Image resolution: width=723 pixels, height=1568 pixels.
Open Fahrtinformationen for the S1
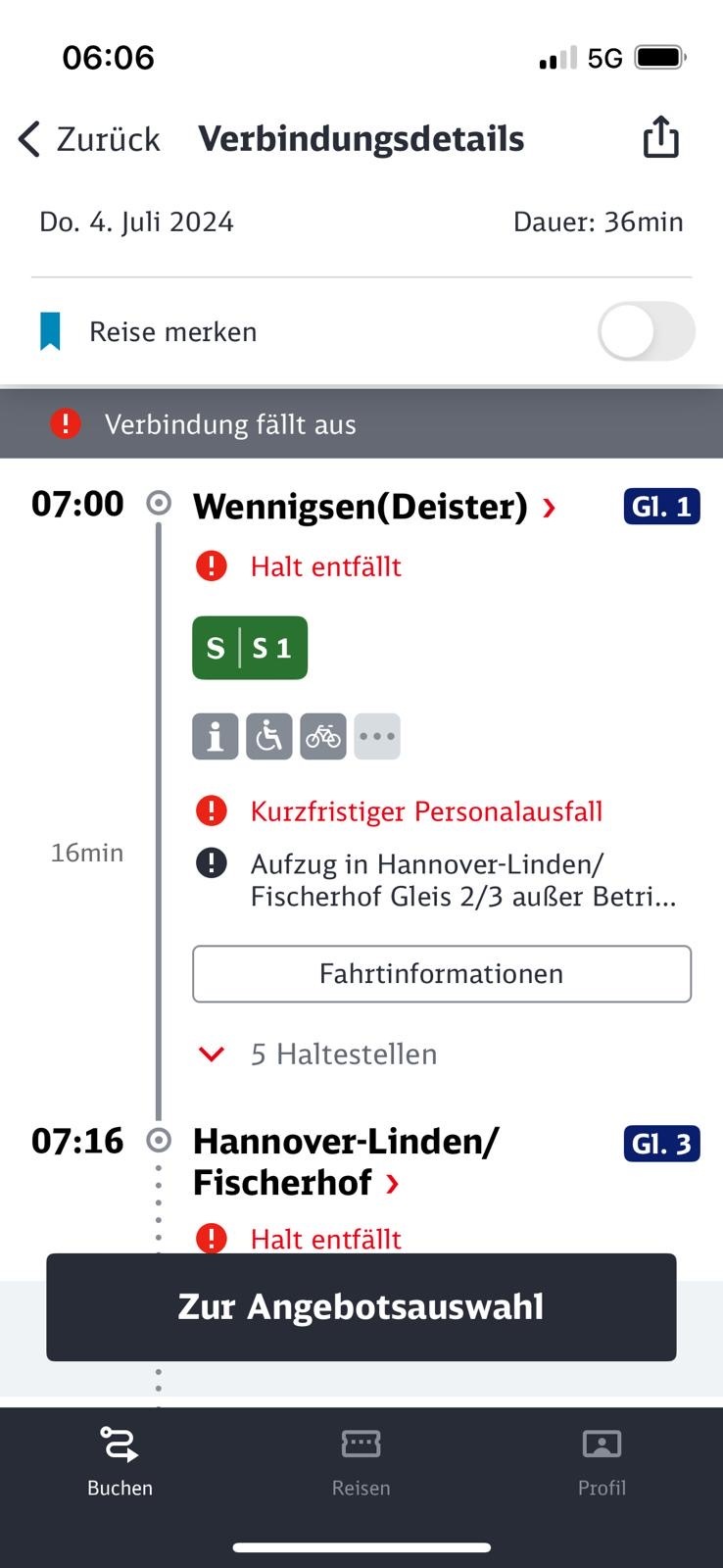pyautogui.click(x=442, y=974)
